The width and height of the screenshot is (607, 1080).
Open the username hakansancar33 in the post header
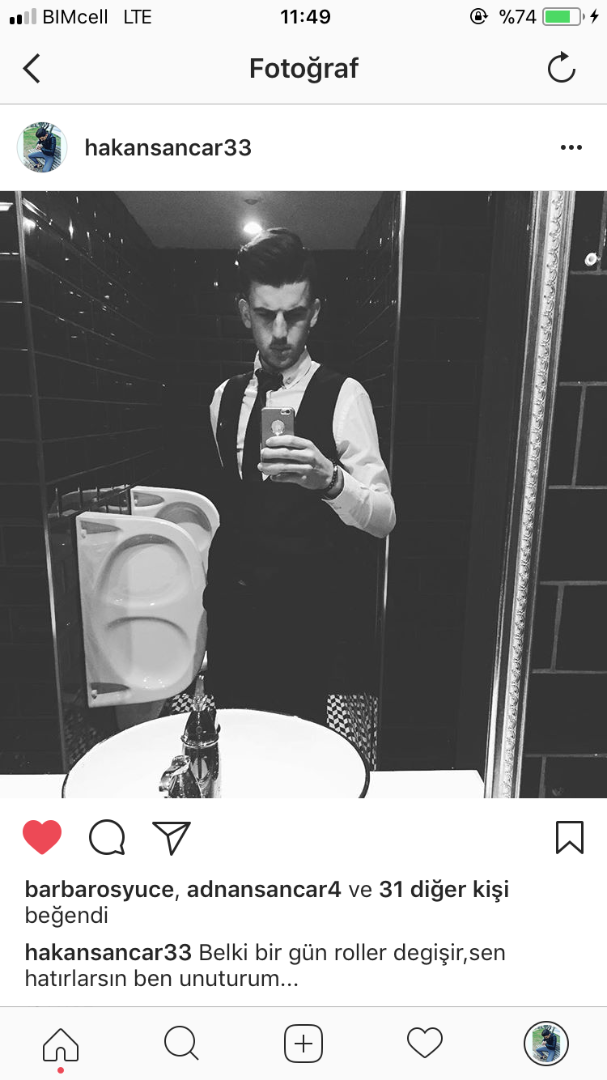[x=168, y=147]
